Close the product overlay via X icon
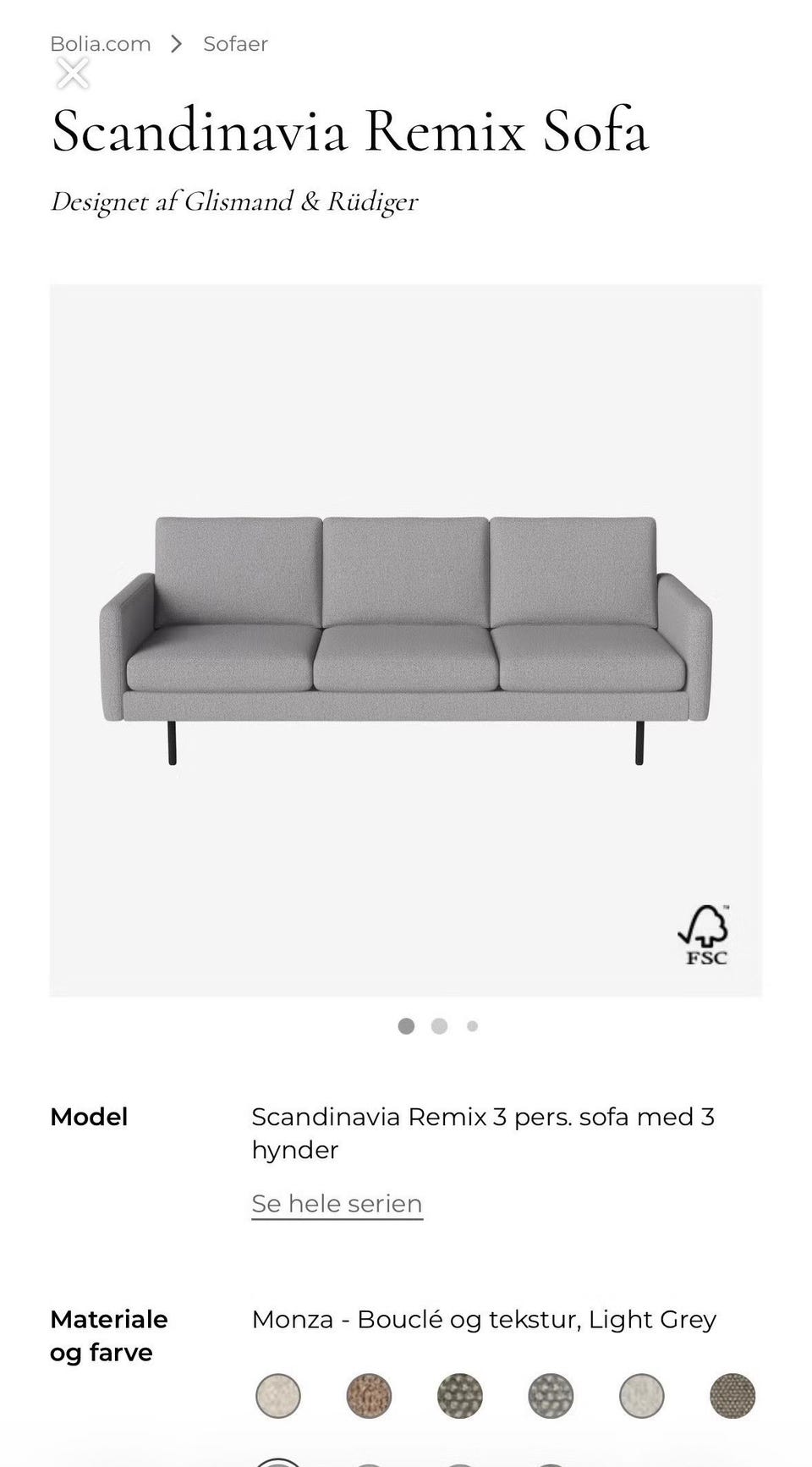This screenshot has height=1467, width=812. 73,74
